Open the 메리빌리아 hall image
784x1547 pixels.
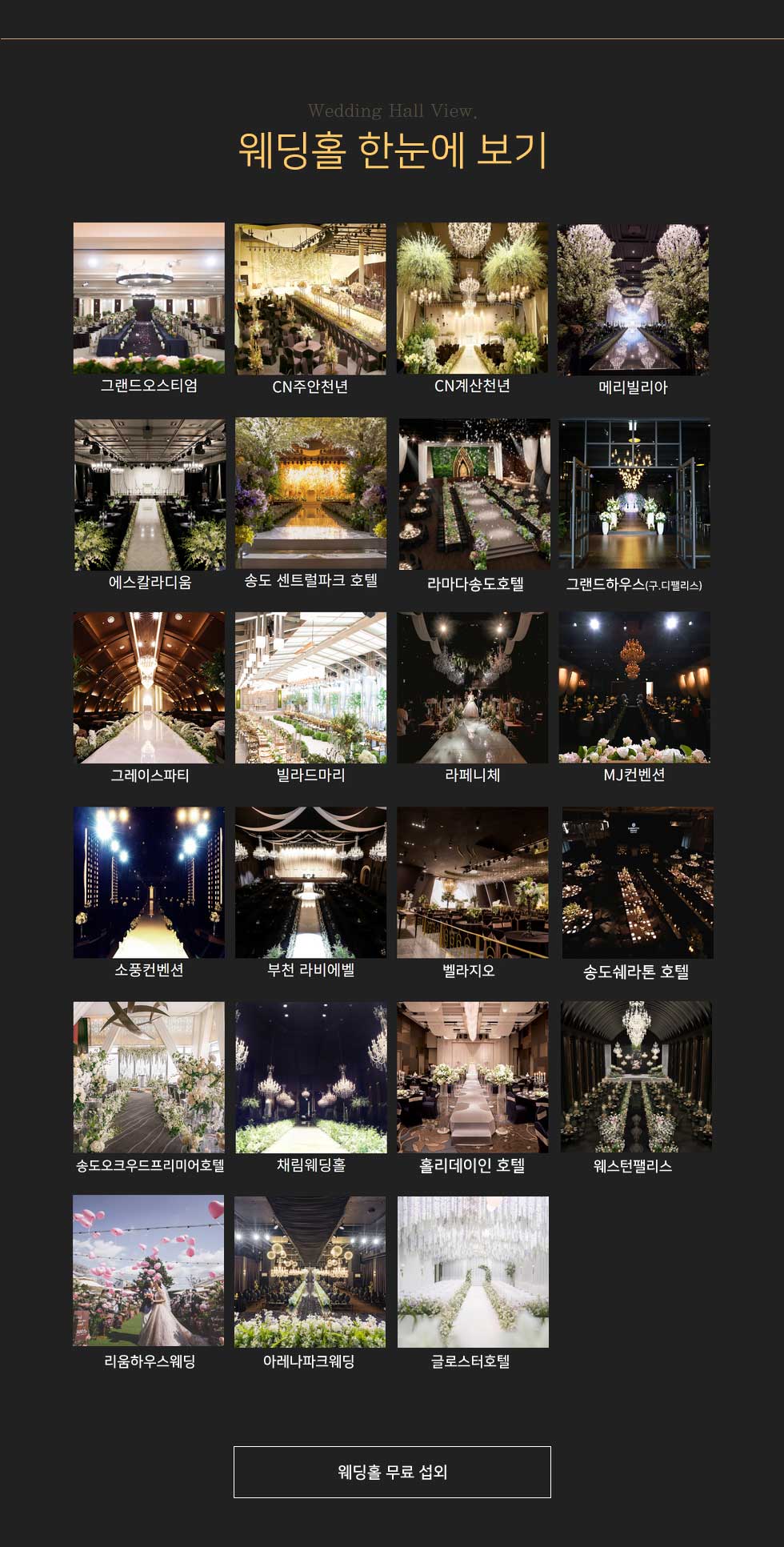[633, 299]
